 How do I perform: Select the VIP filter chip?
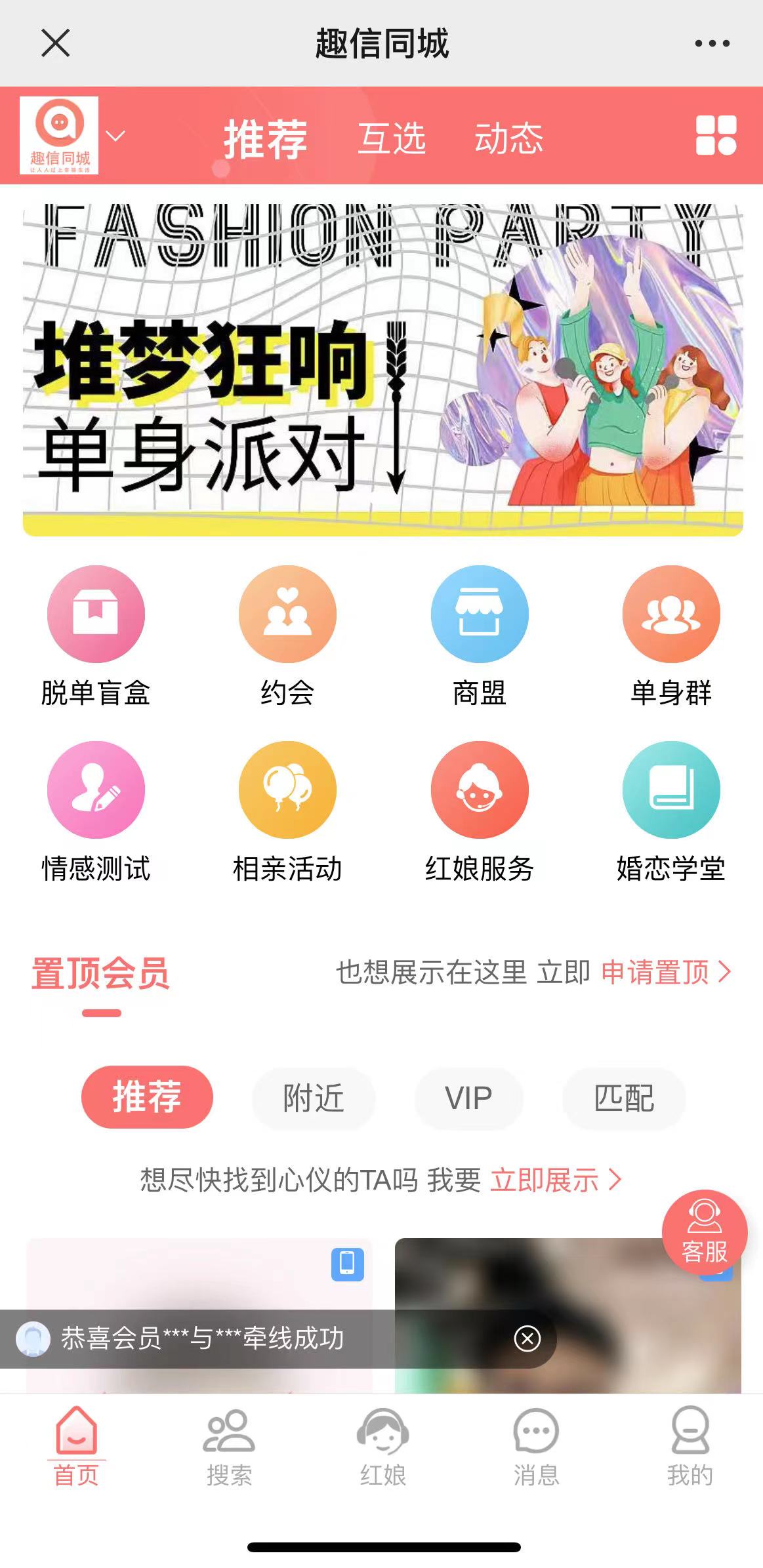click(x=468, y=1098)
